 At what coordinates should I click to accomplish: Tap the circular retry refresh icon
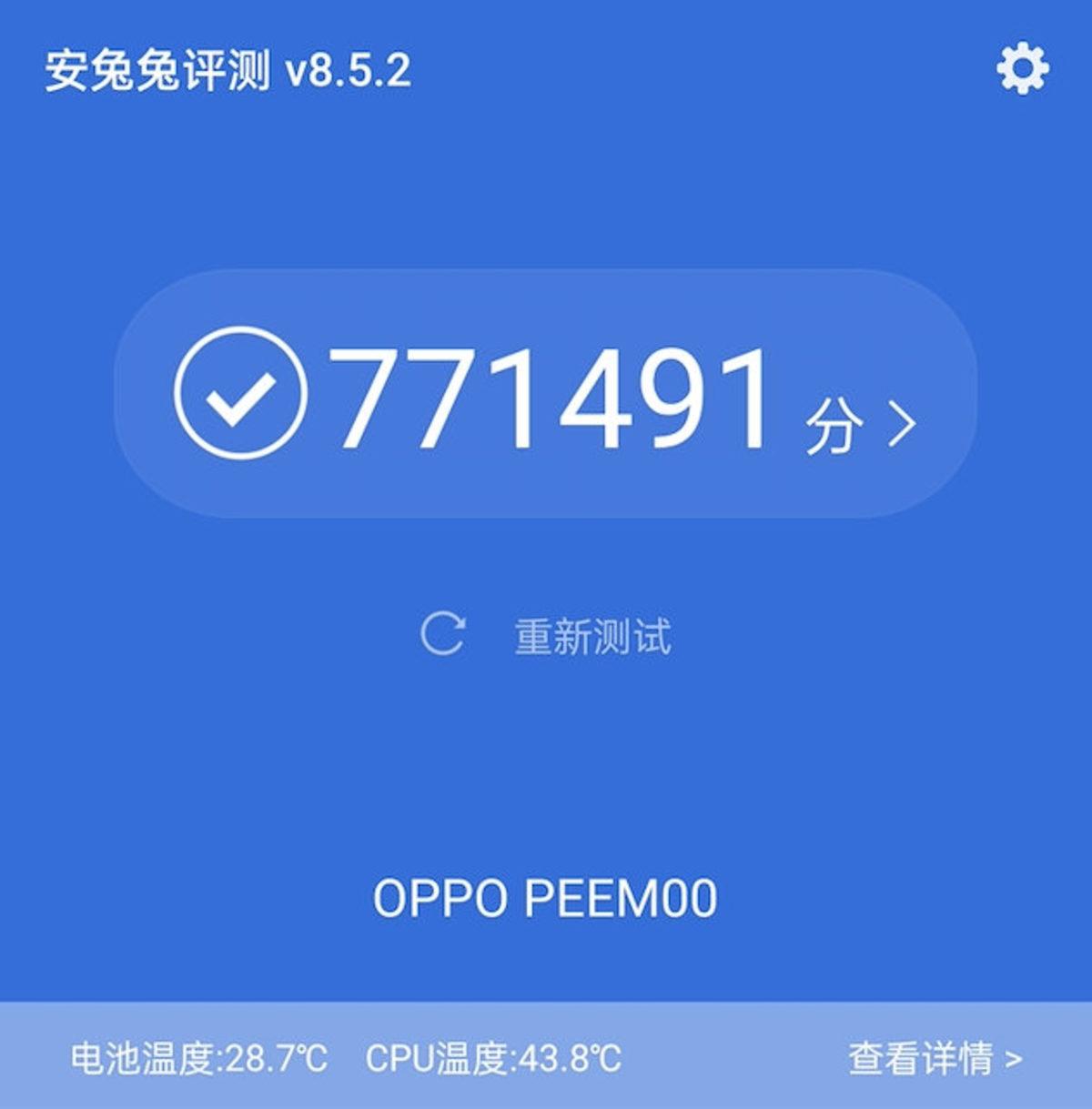pyautogui.click(x=445, y=634)
